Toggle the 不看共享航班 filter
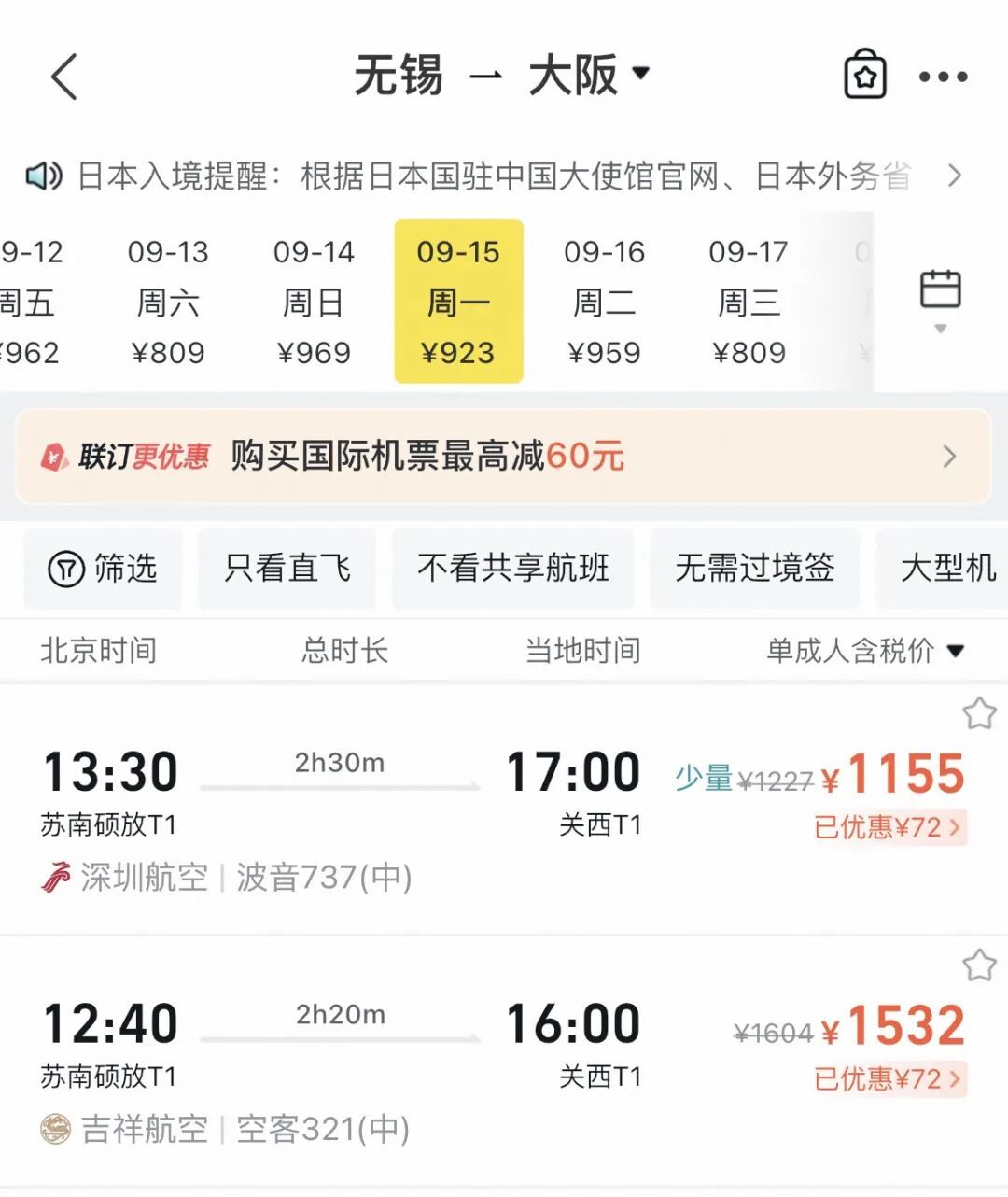This screenshot has width=1008, height=1197. pos(513,570)
